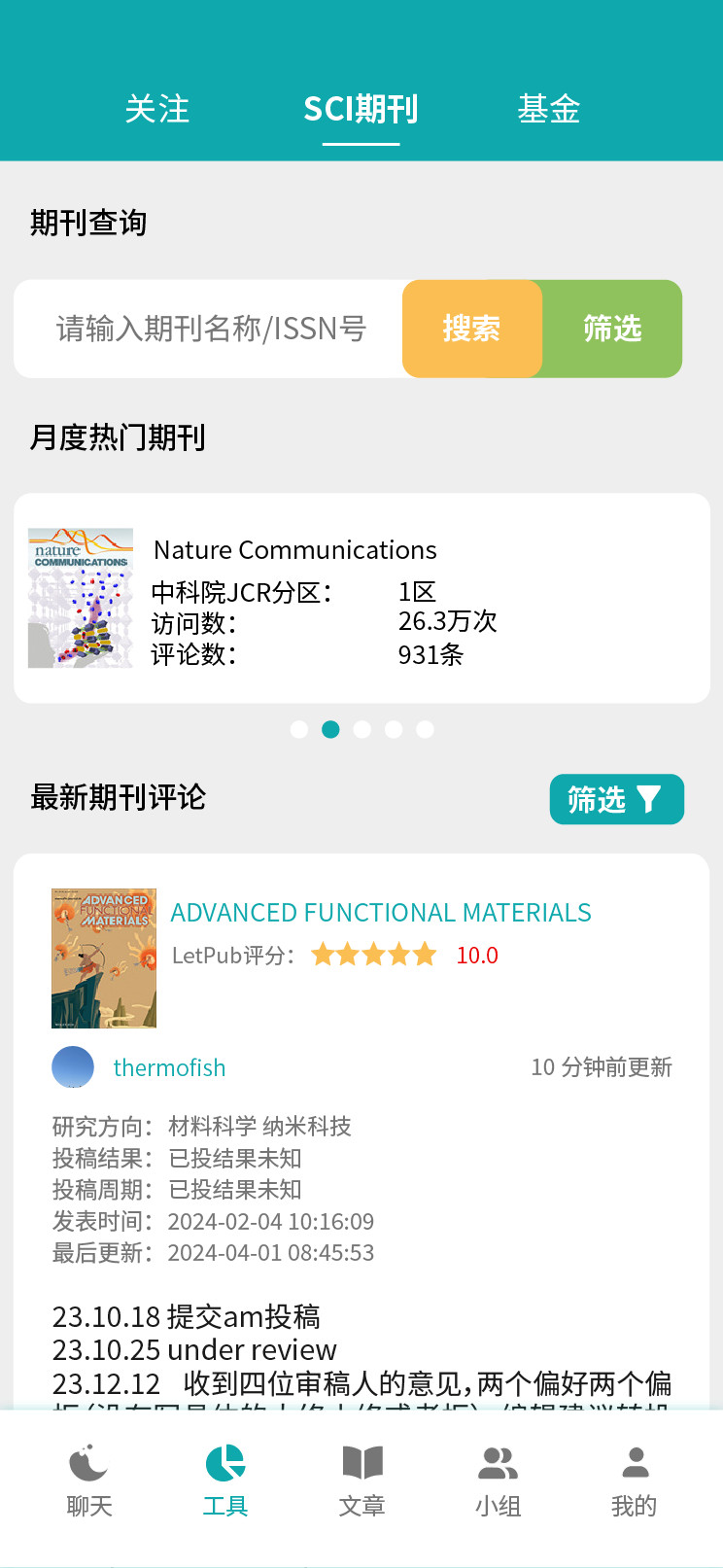The height and width of the screenshot is (1568, 723).
Task: Open the Nature Communications journal card
Action: (x=361, y=598)
